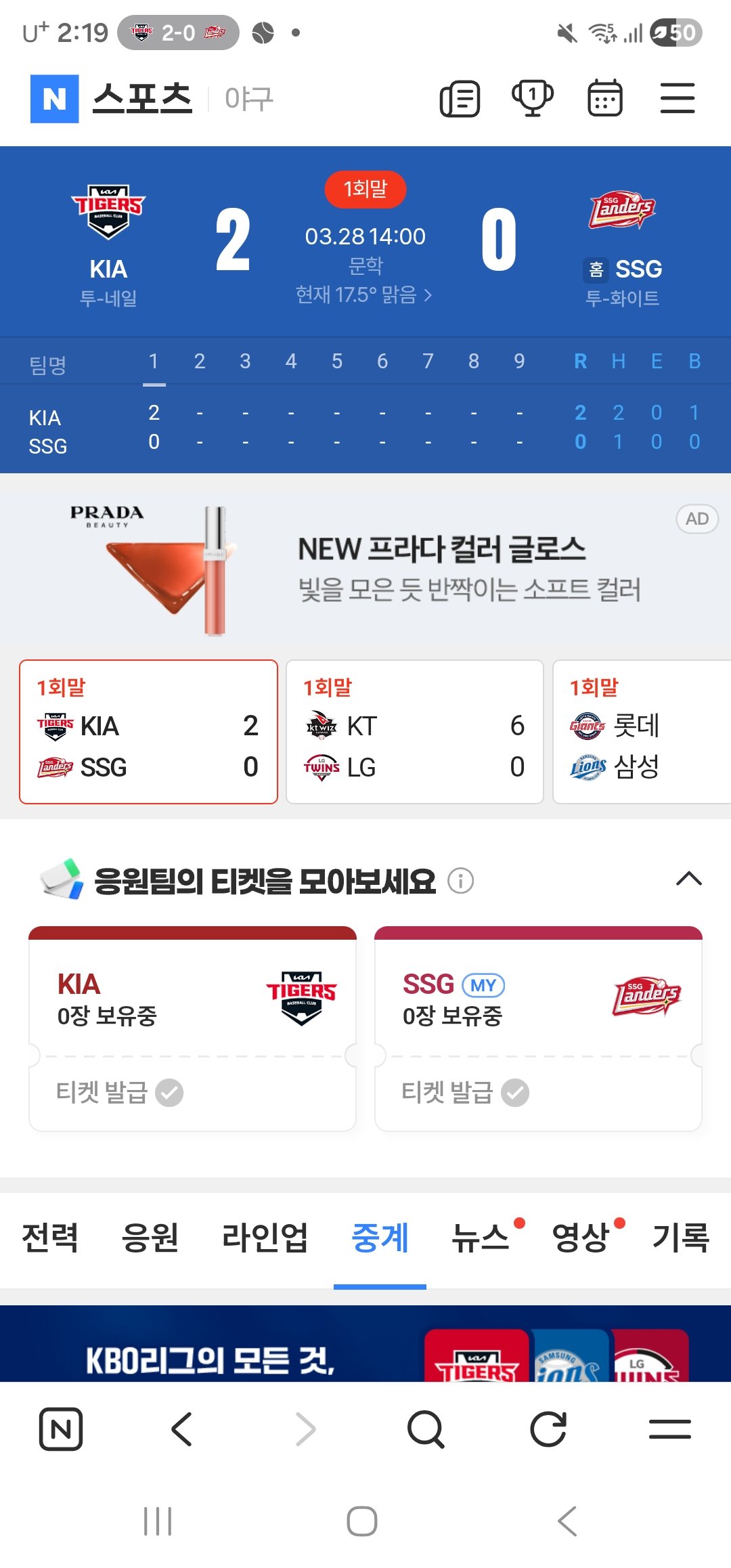Switch to the 라인업 tab
The width and height of the screenshot is (731, 1568).
(265, 1238)
